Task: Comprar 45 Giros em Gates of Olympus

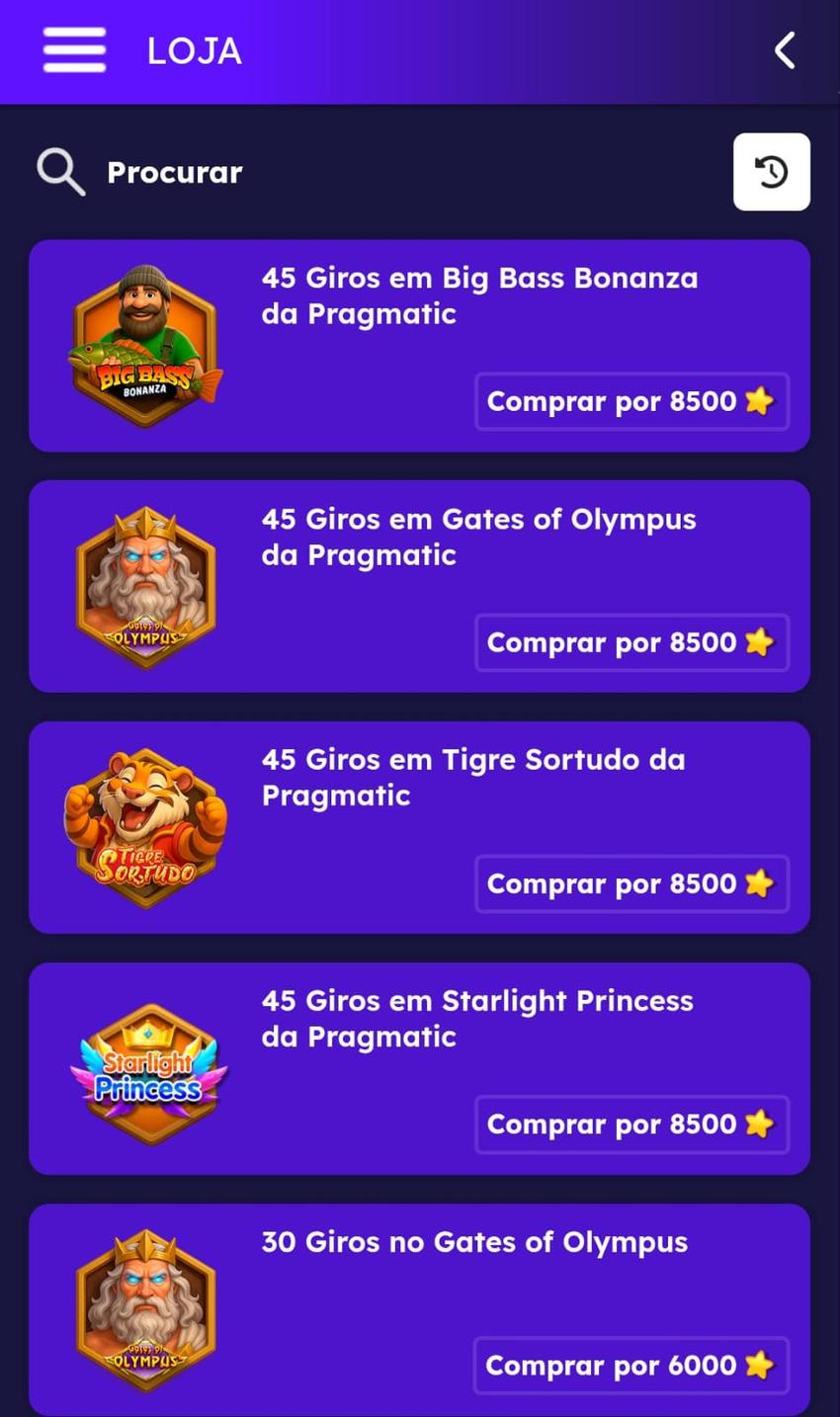Action: coord(631,642)
